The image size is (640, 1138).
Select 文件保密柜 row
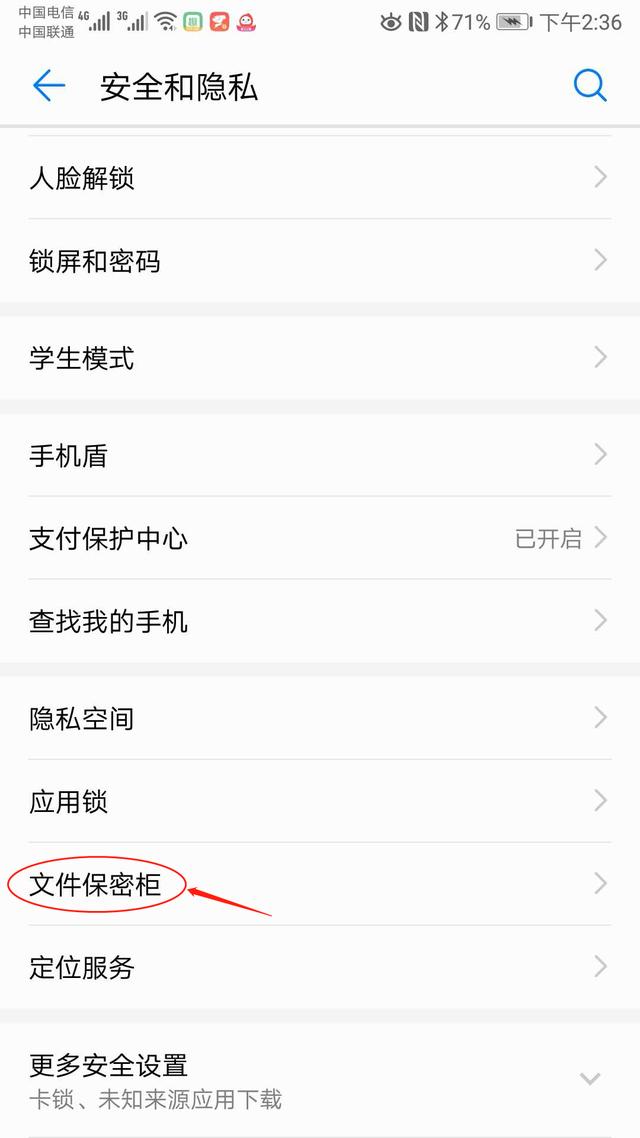coord(320,884)
